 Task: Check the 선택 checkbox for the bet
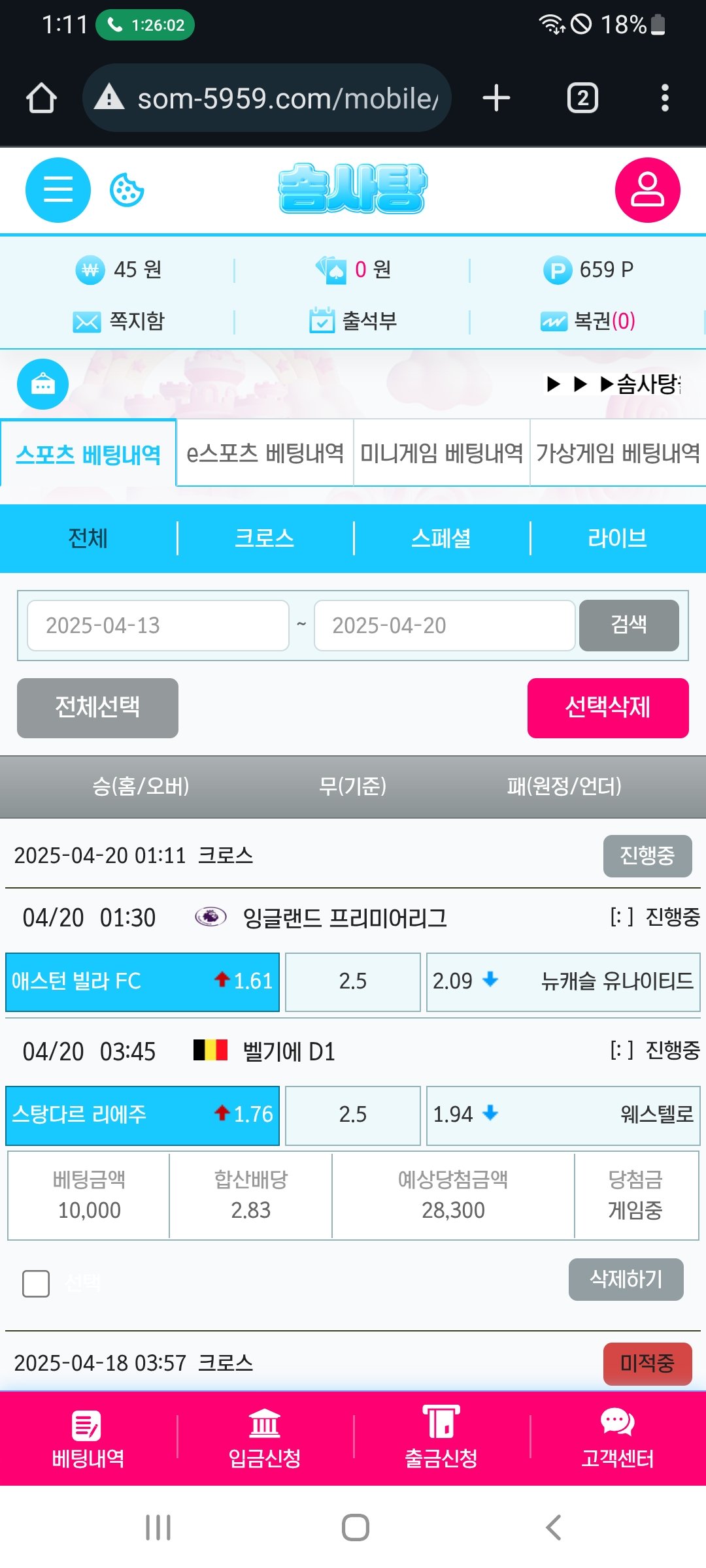(x=36, y=1283)
